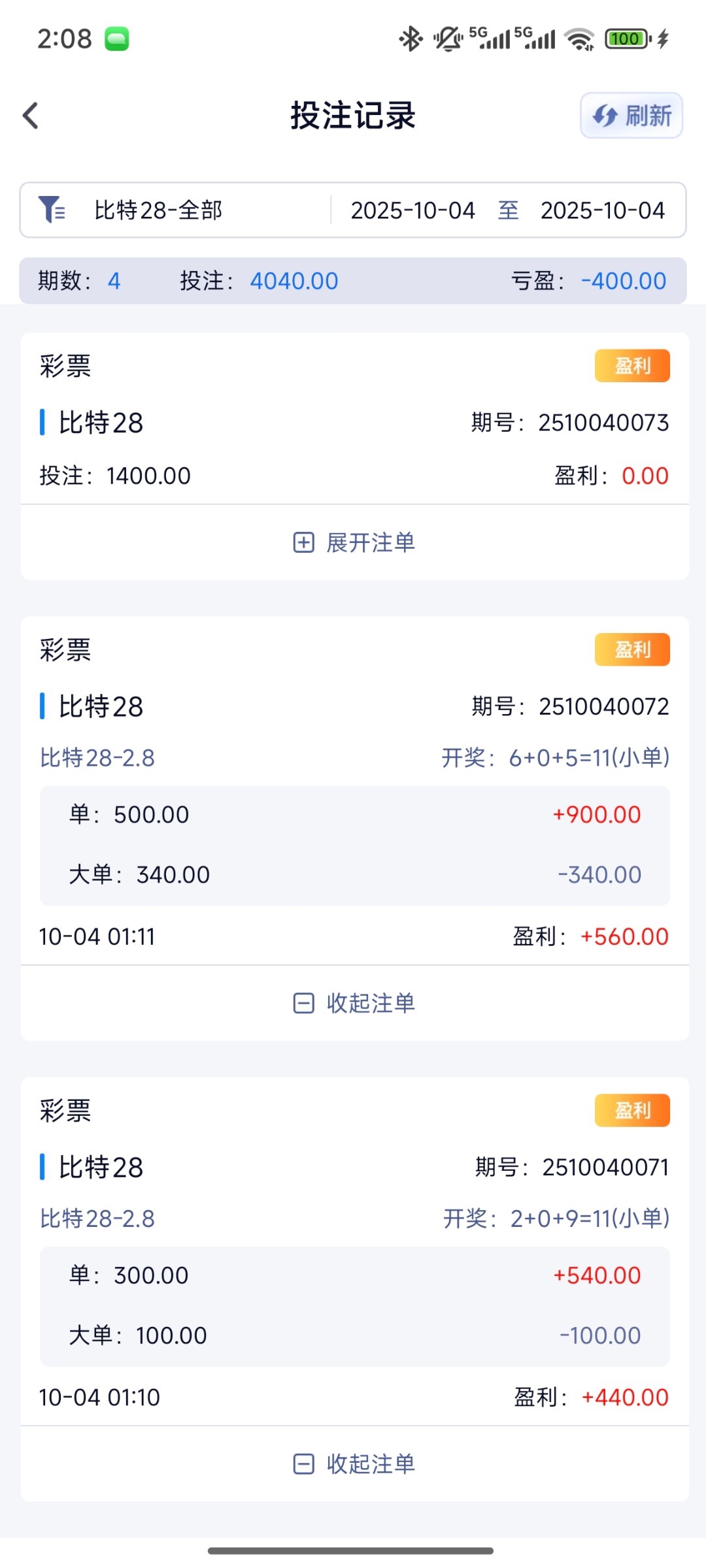Collapse 收起注单 for period 2510040071
This screenshot has width=706, height=1568.
[x=354, y=1463]
